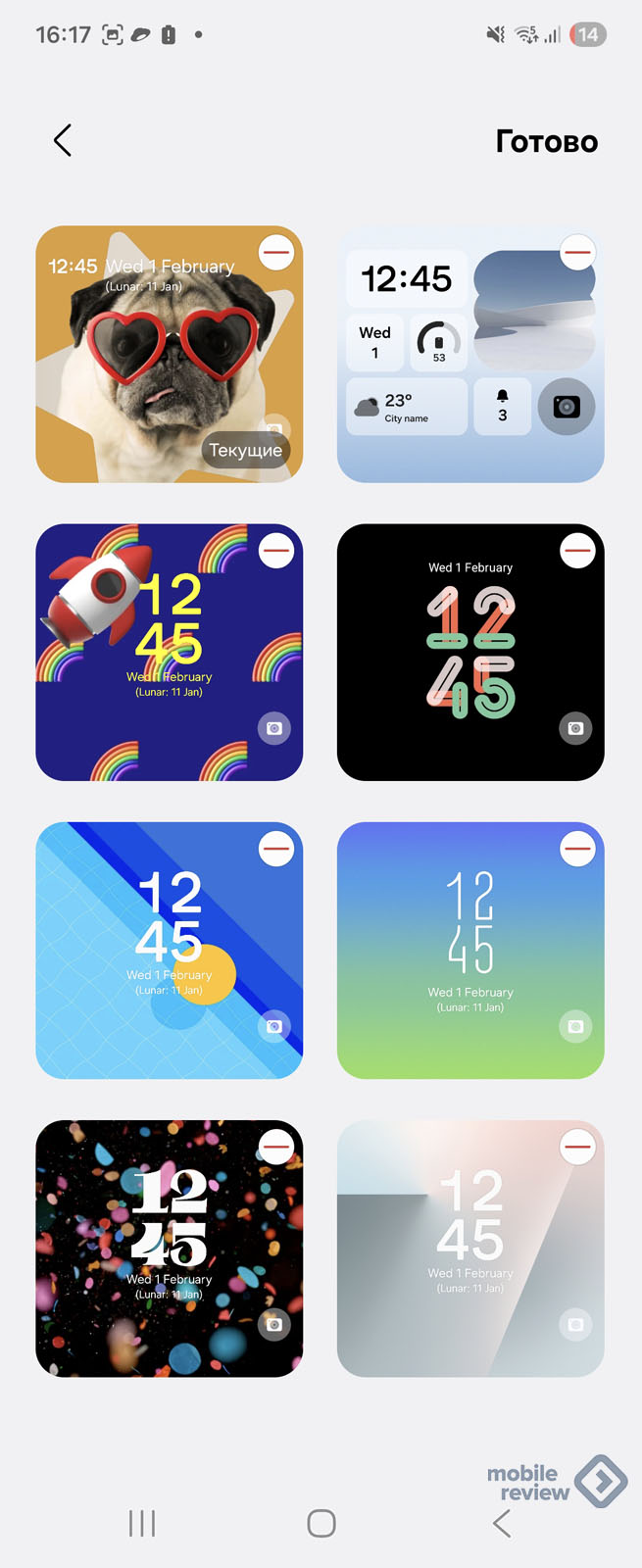This screenshot has height=1568, width=642.
Task: Remove the black colorful clock lock screen
Action: (x=577, y=551)
